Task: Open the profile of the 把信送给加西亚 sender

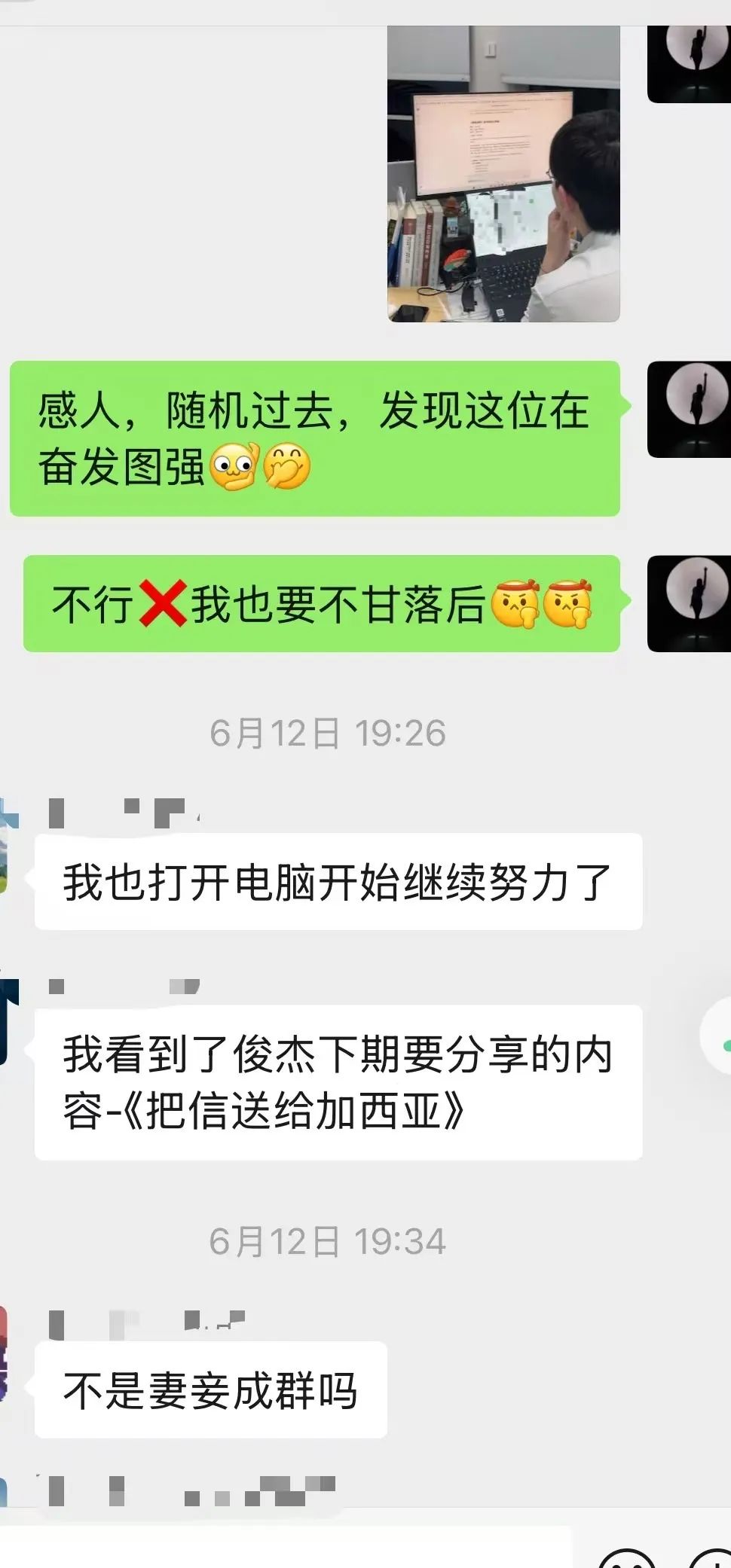Action: coord(8,1020)
